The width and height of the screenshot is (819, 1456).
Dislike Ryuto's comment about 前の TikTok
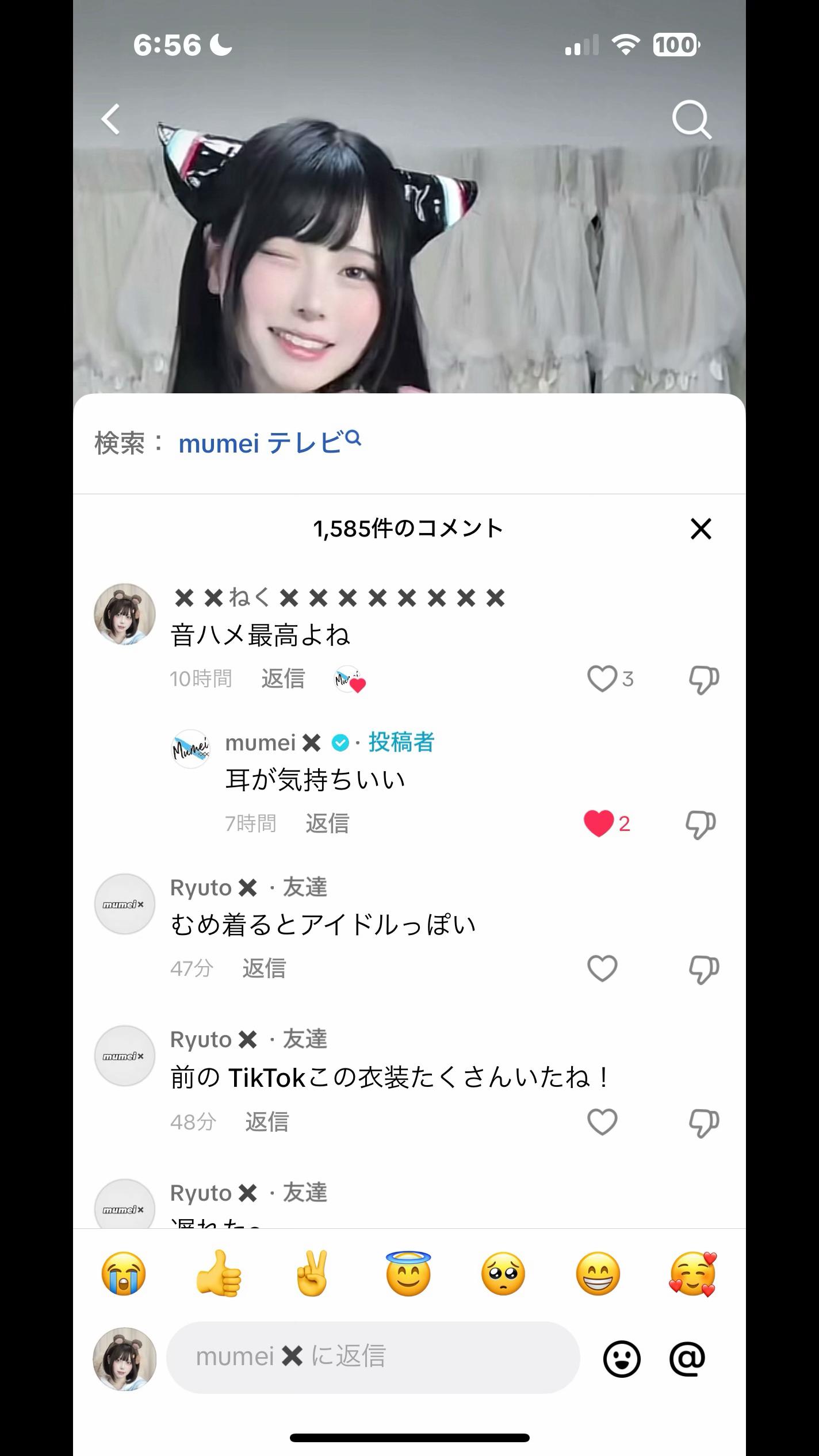pyautogui.click(x=704, y=1122)
